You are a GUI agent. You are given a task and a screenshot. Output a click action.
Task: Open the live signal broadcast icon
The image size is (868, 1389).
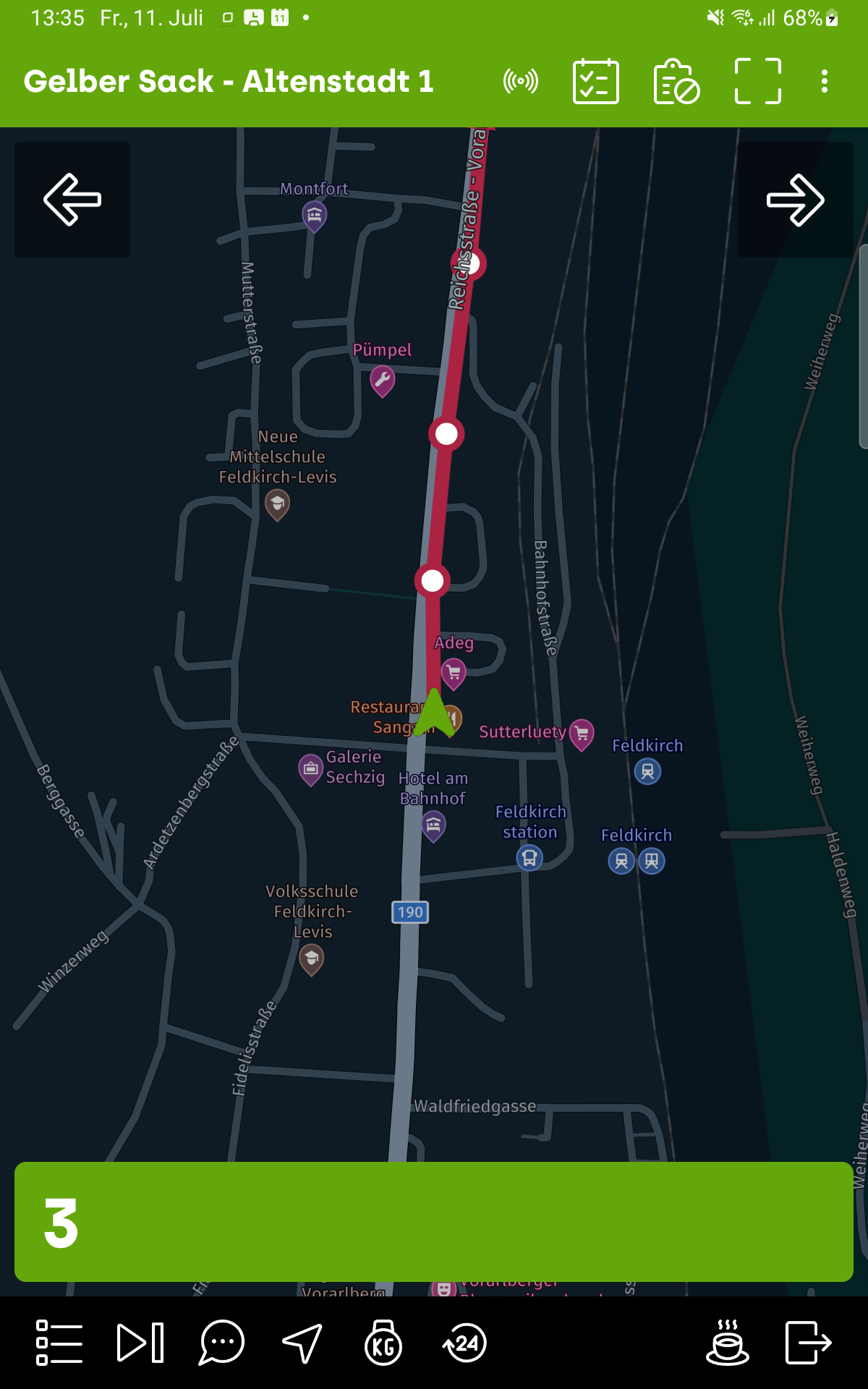[x=521, y=81]
